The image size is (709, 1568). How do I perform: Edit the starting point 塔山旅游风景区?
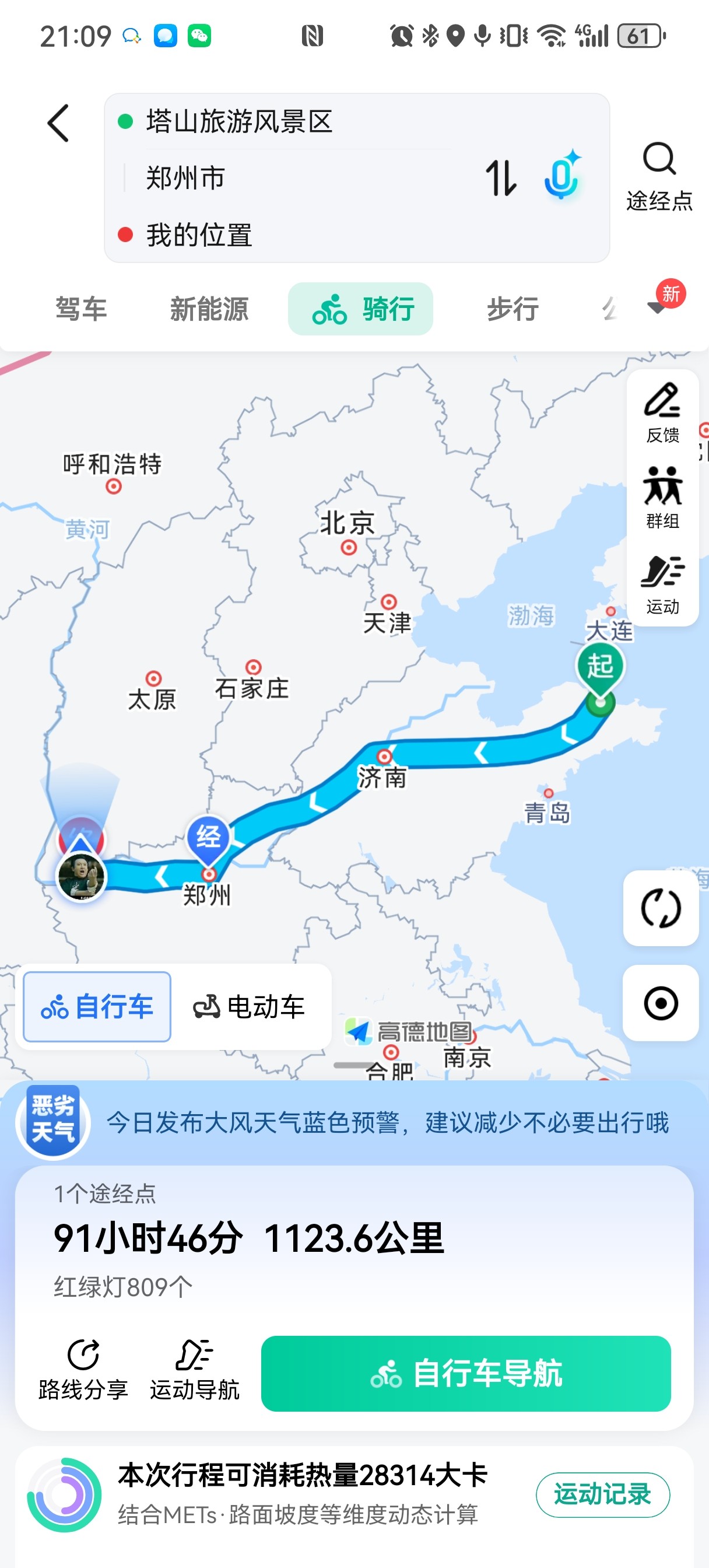[240, 122]
